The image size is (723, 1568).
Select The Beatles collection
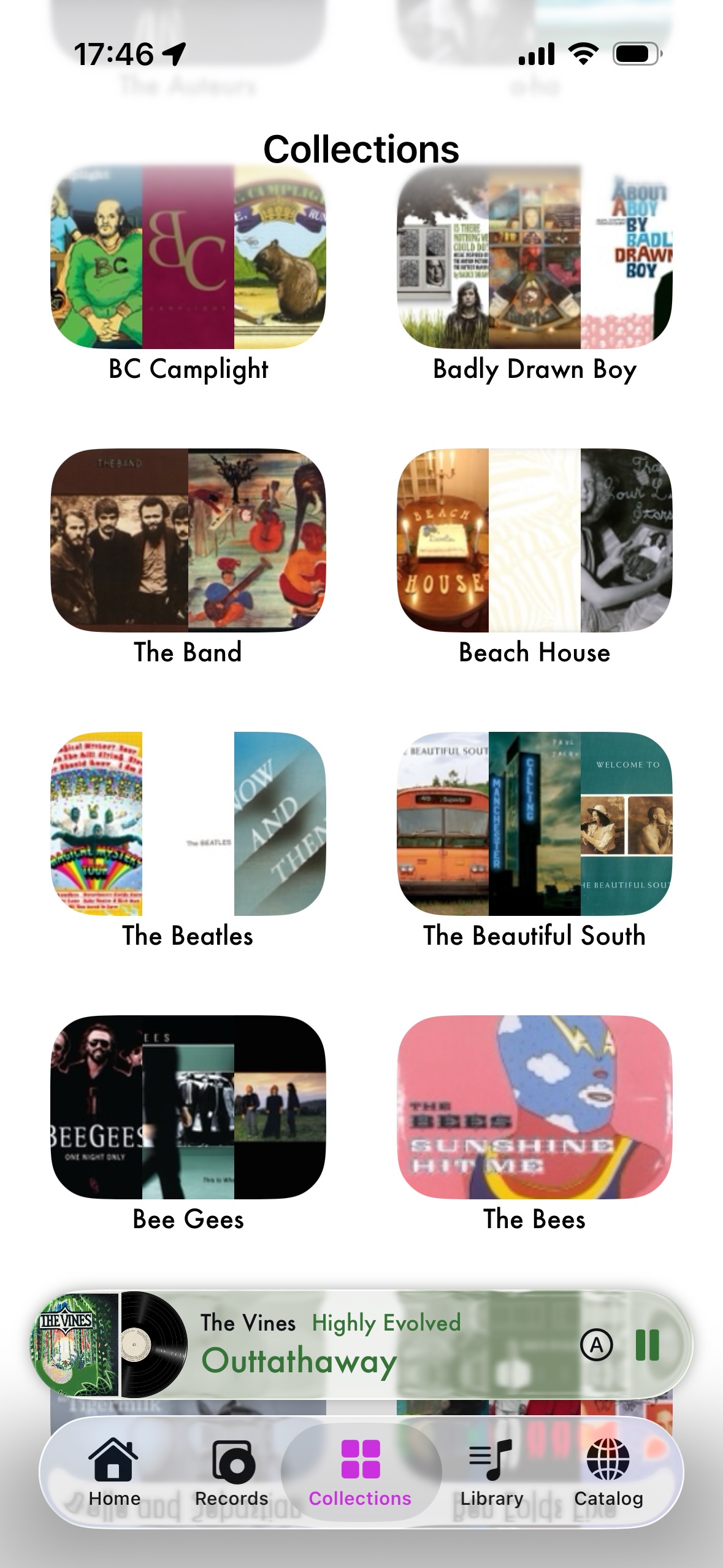tap(188, 824)
